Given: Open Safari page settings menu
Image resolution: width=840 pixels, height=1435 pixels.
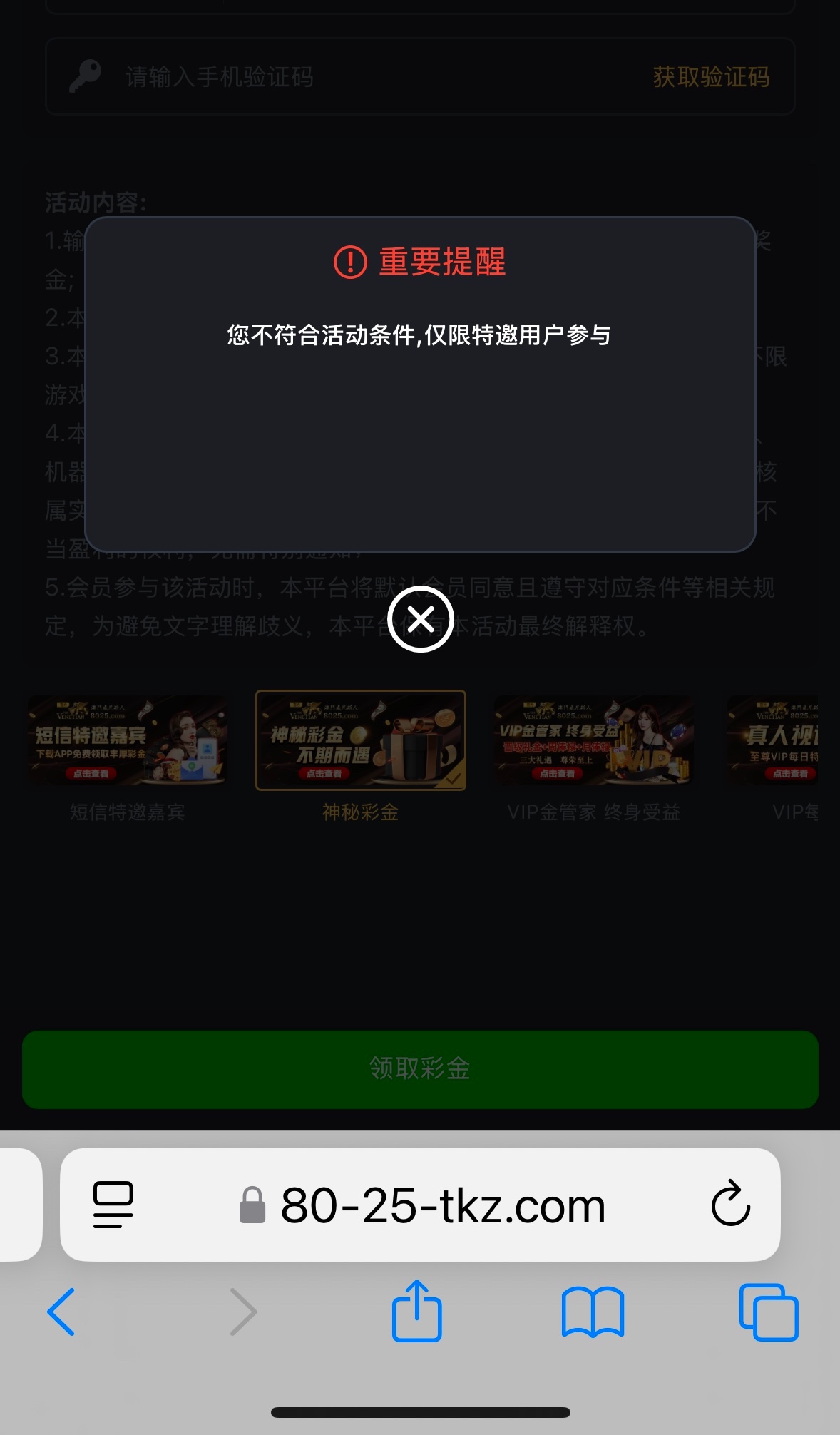Looking at the screenshot, I should 113,1205.
